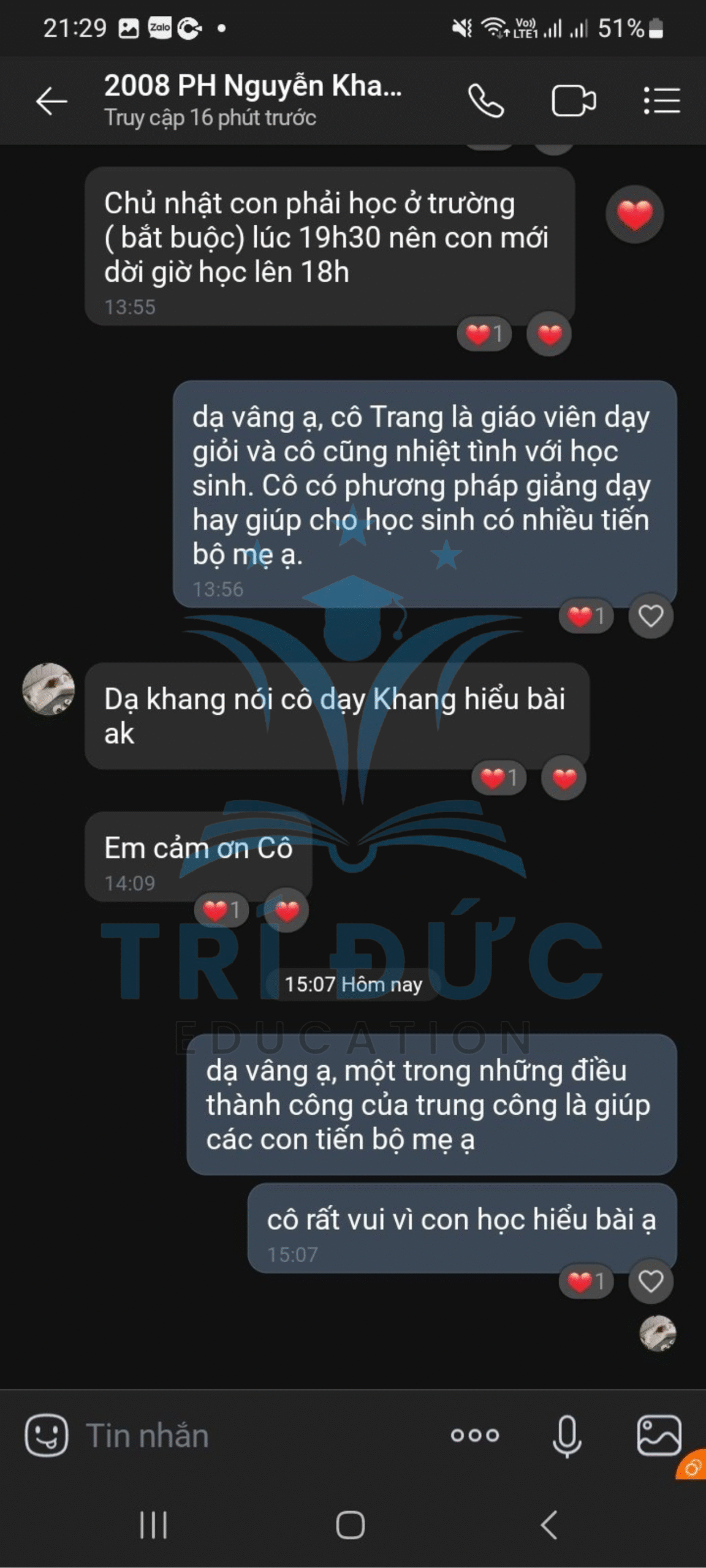Heart the 'Chủ nhật con phải học' message

[x=550, y=334]
